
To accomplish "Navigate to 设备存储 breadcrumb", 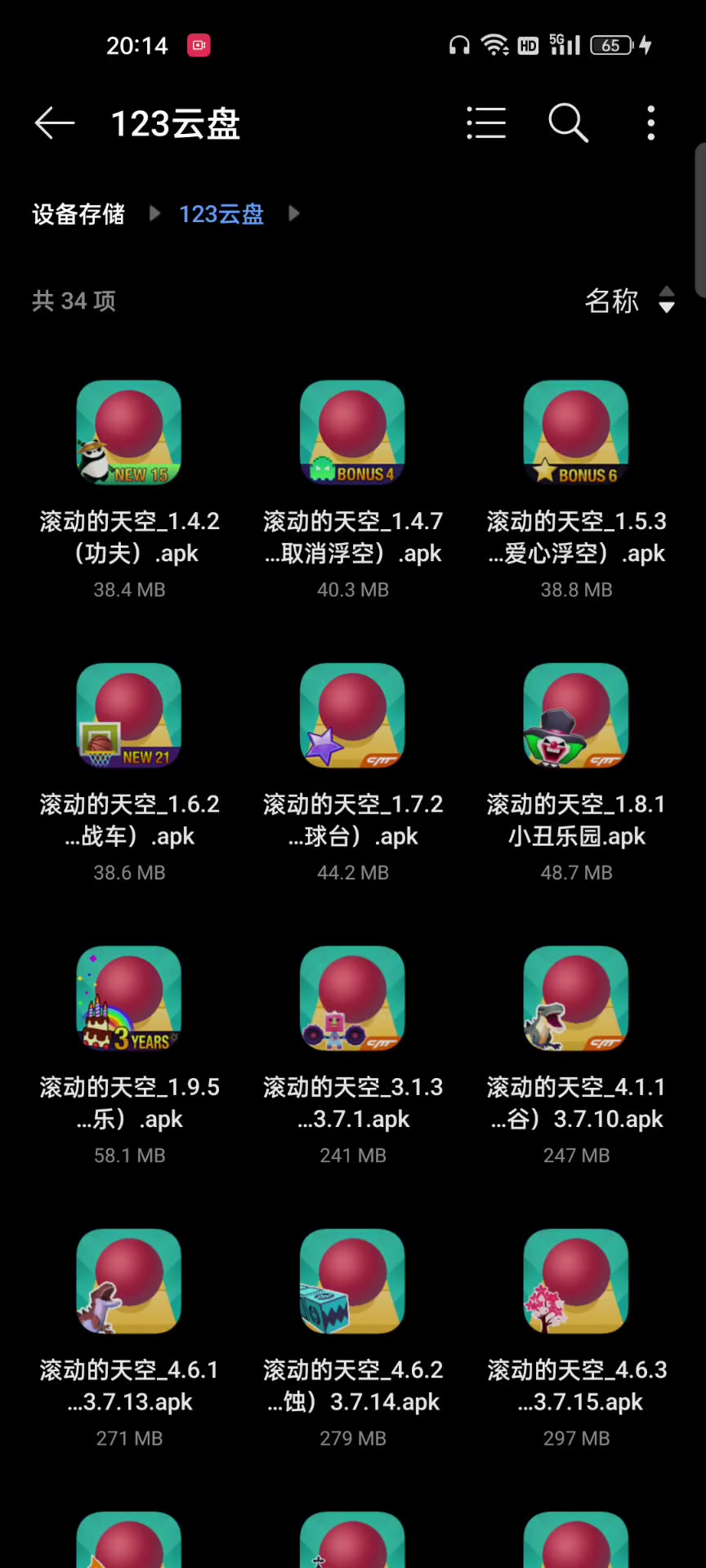I will click(78, 214).
